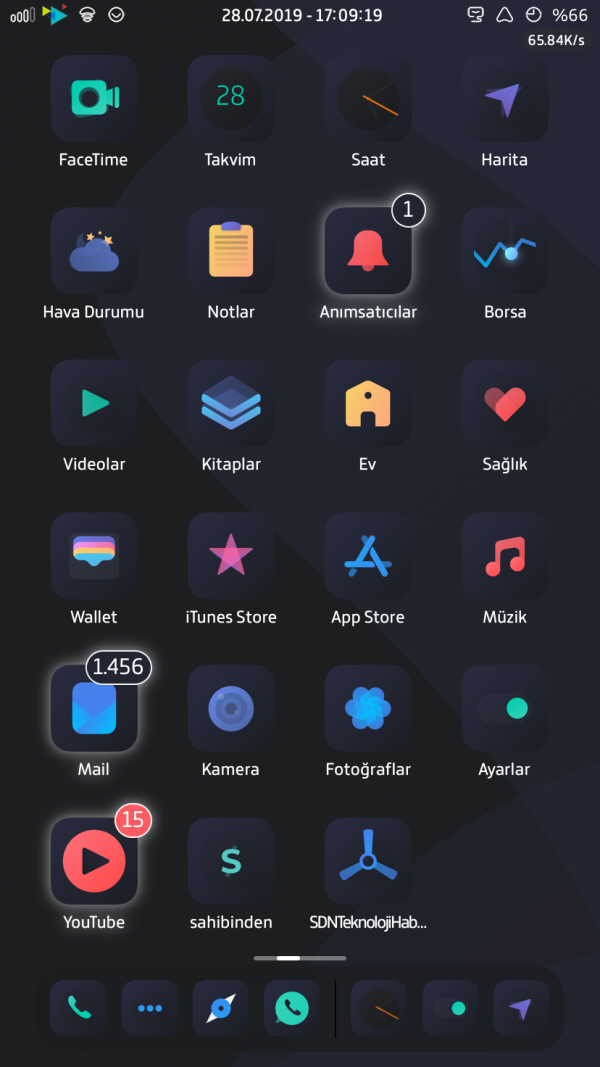This screenshot has height=1067, width=600.
Task: Open Mail with 1.456 unread
Action: tap(94, 708)
